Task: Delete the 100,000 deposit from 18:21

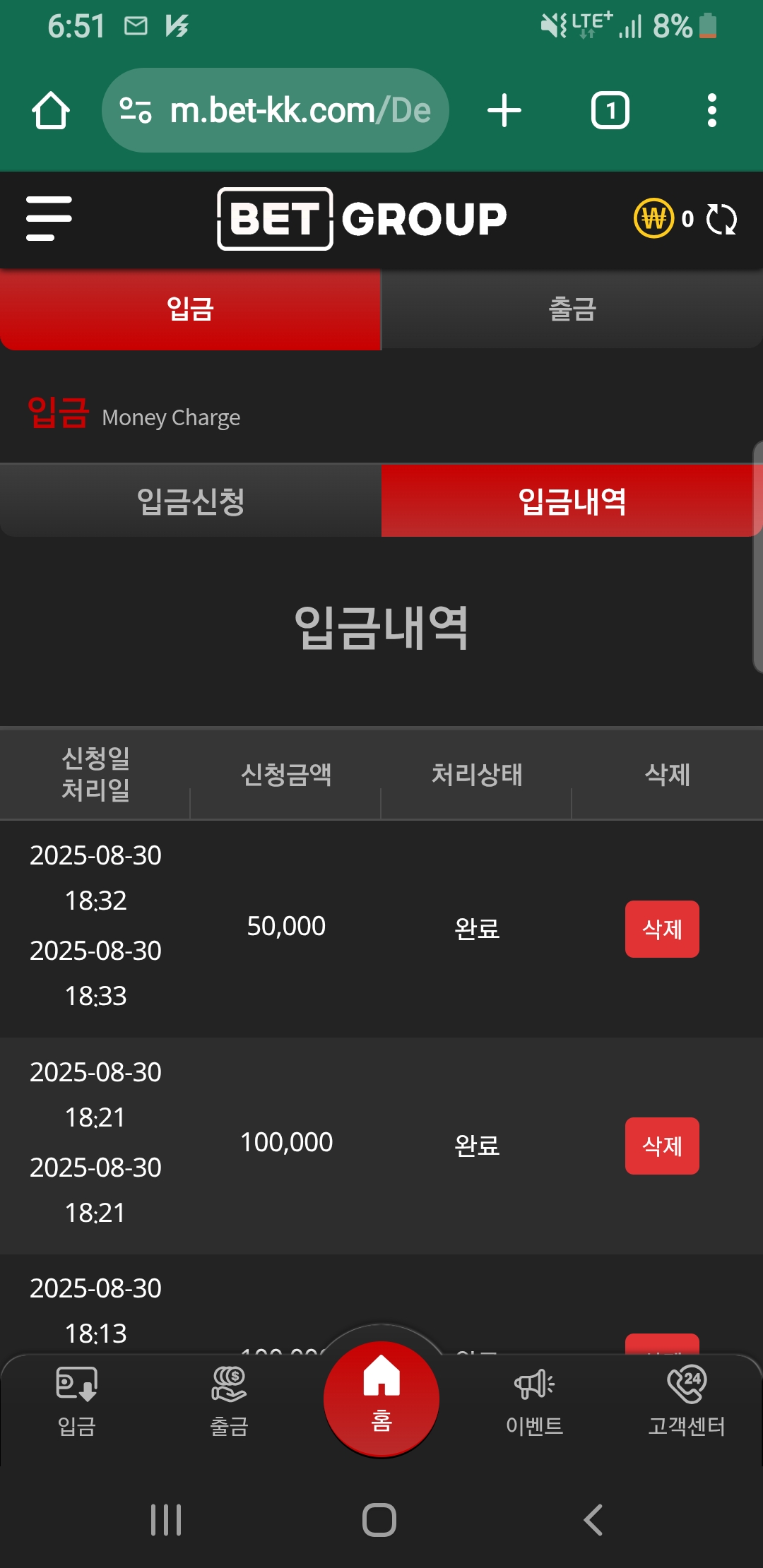Action: click(x=661, y=1146)
